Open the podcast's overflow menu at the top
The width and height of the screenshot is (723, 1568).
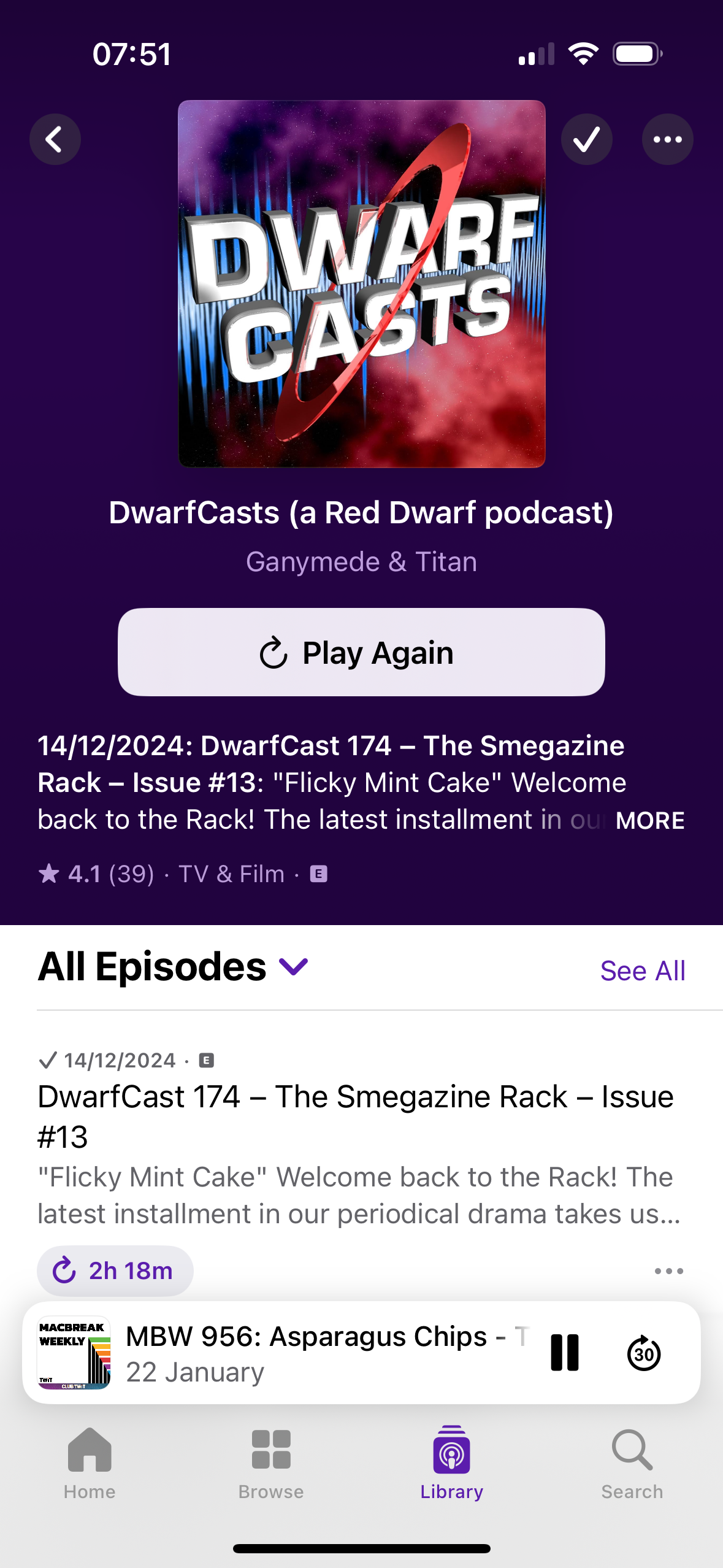click(x=668, y=139)
